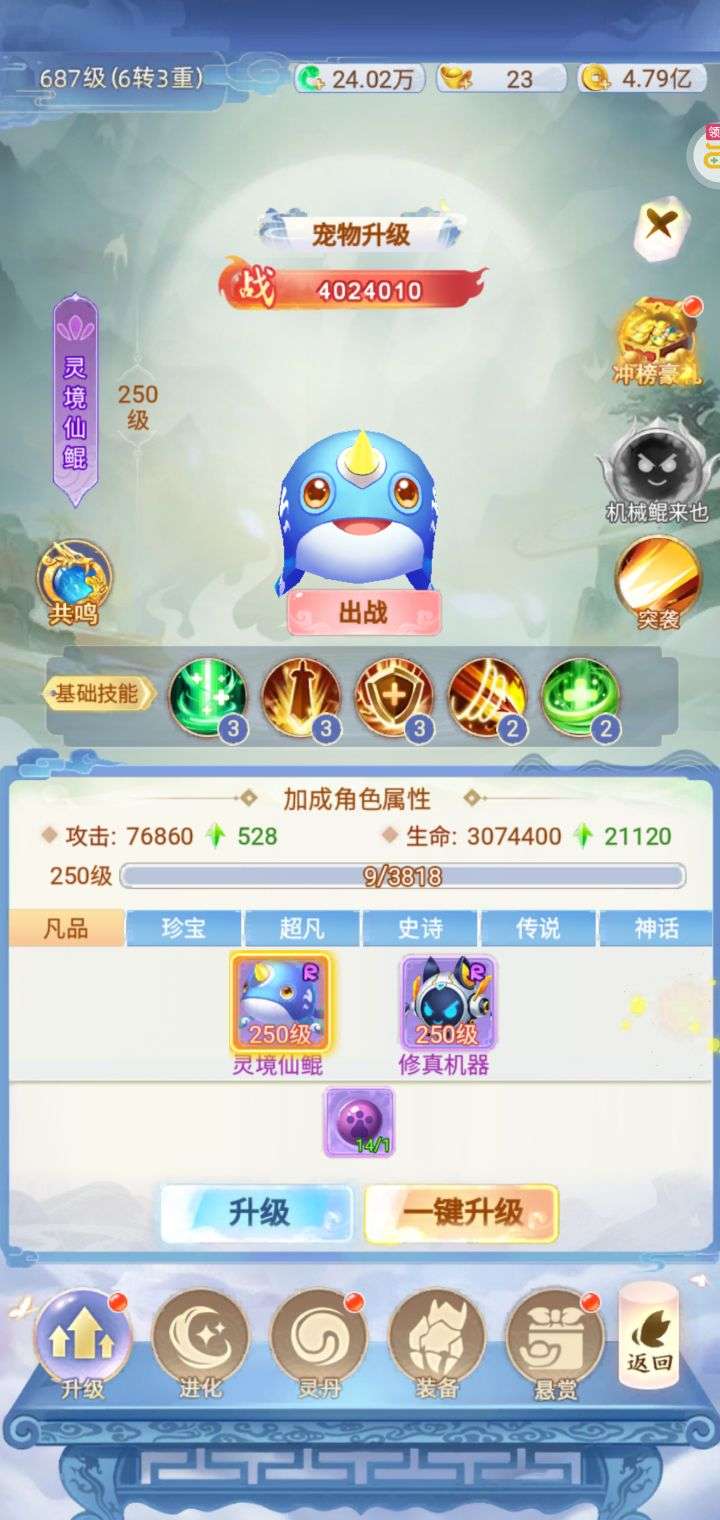Tap the 返回 return button
This screenshot has height=1520, width=720.
(649, 1336)
